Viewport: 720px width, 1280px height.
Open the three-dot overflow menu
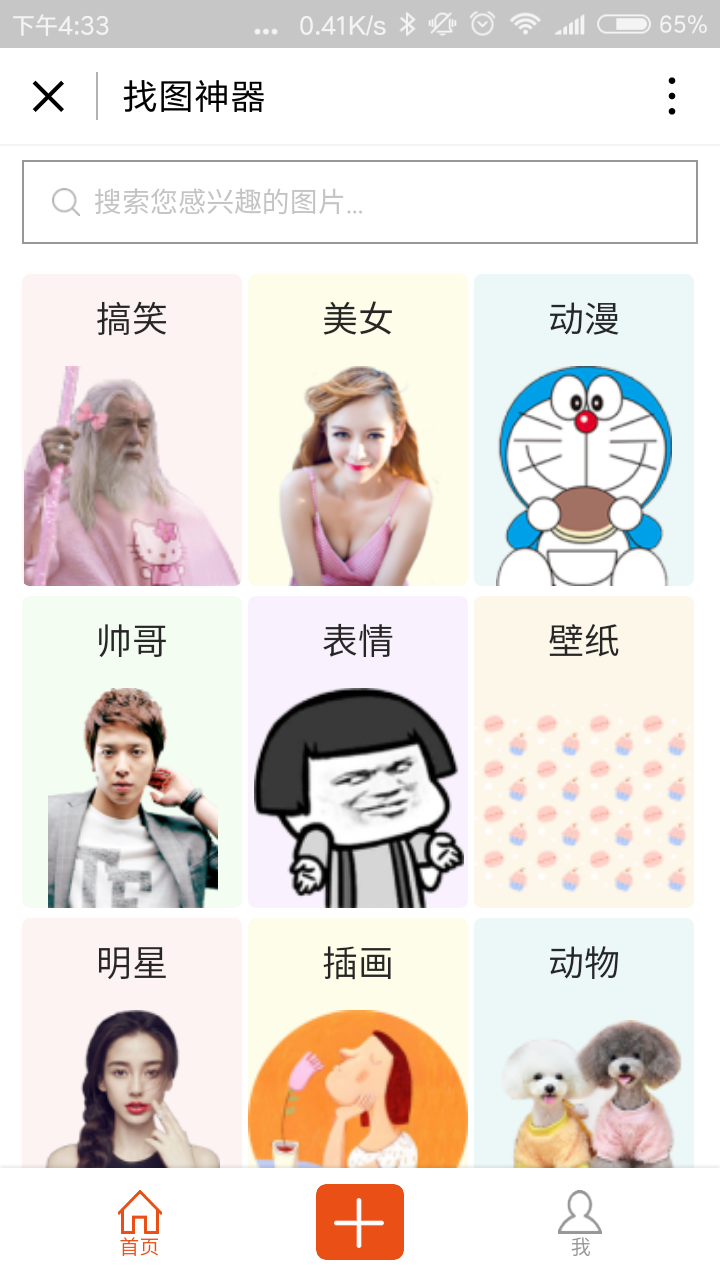(671, 97)
